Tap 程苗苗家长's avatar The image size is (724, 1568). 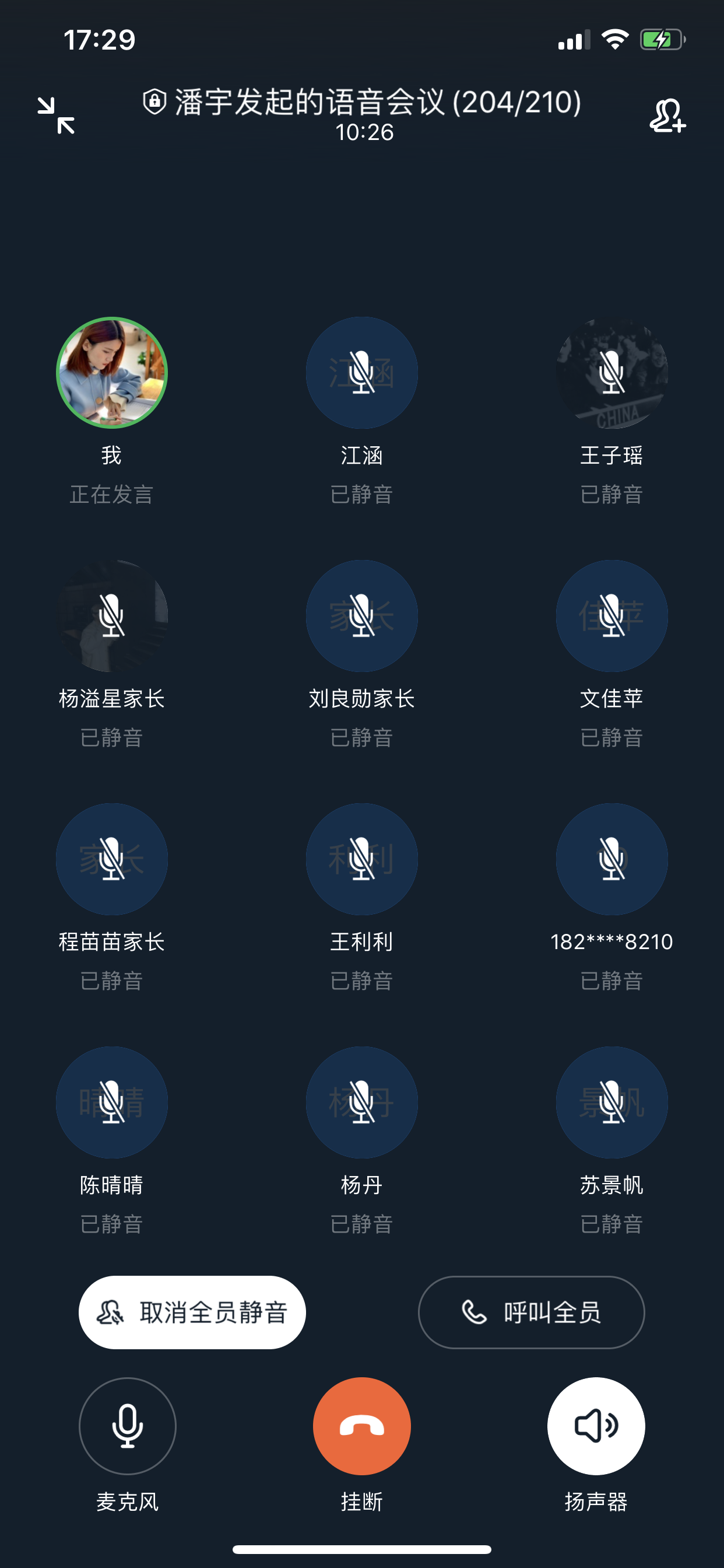112,859
